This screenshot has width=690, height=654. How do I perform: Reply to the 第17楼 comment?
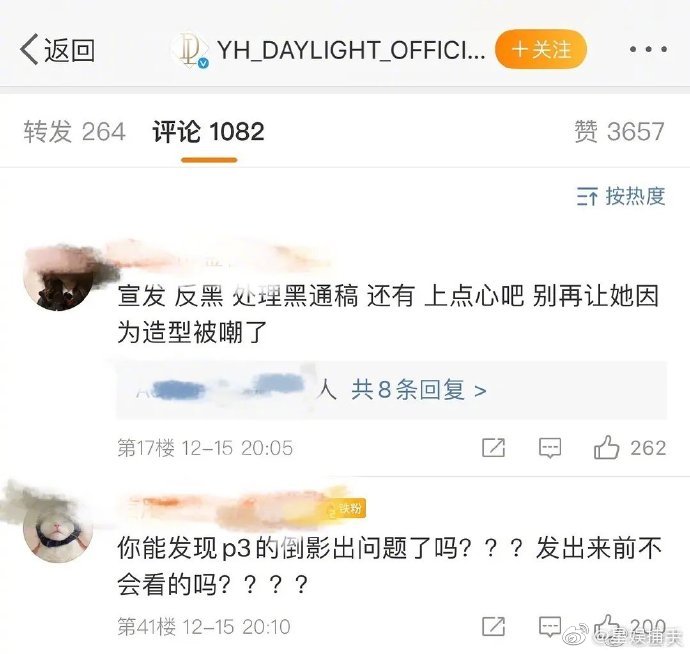pos(549,447)
